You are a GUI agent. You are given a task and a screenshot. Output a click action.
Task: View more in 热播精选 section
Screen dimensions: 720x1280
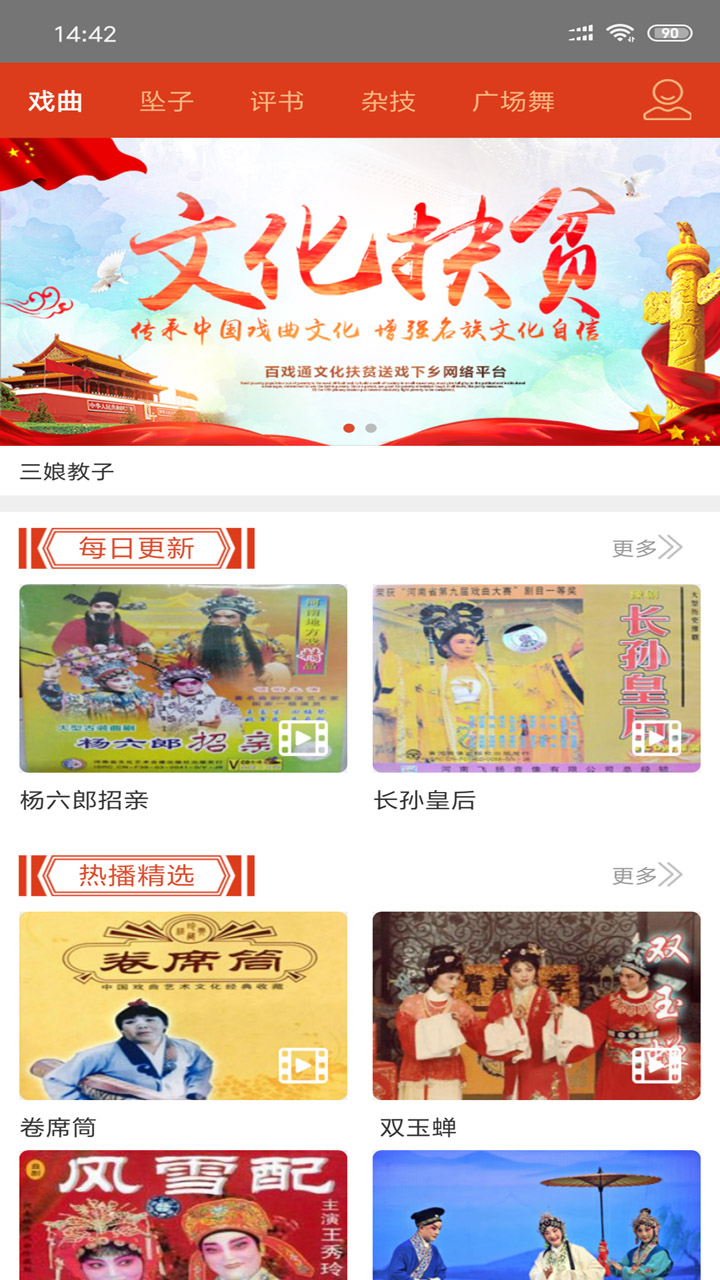(x=646, y=876)
